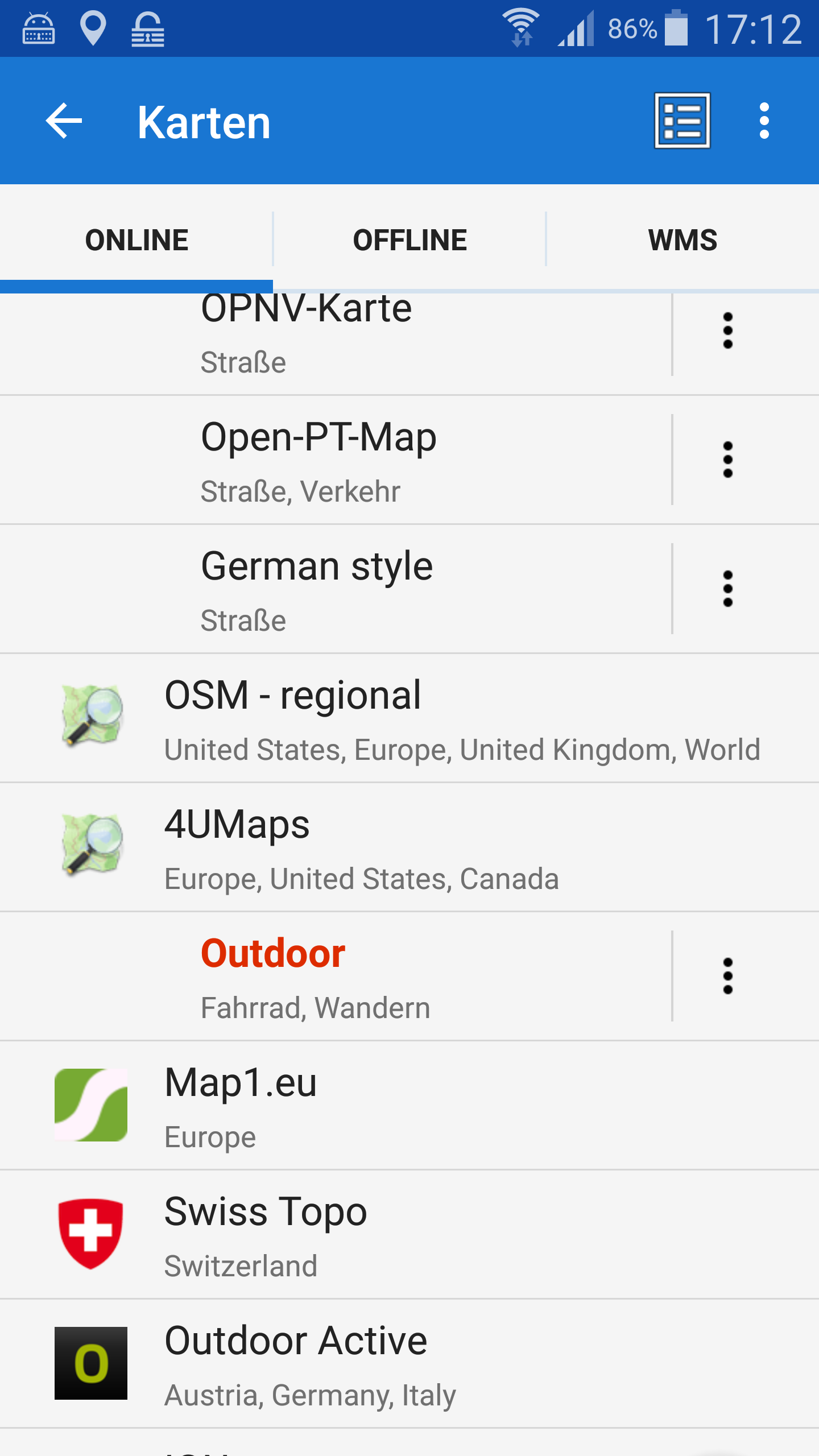Open the Outdoor Active maps
Screen dimensions: 819x1456
click(x=409, y=1363)
